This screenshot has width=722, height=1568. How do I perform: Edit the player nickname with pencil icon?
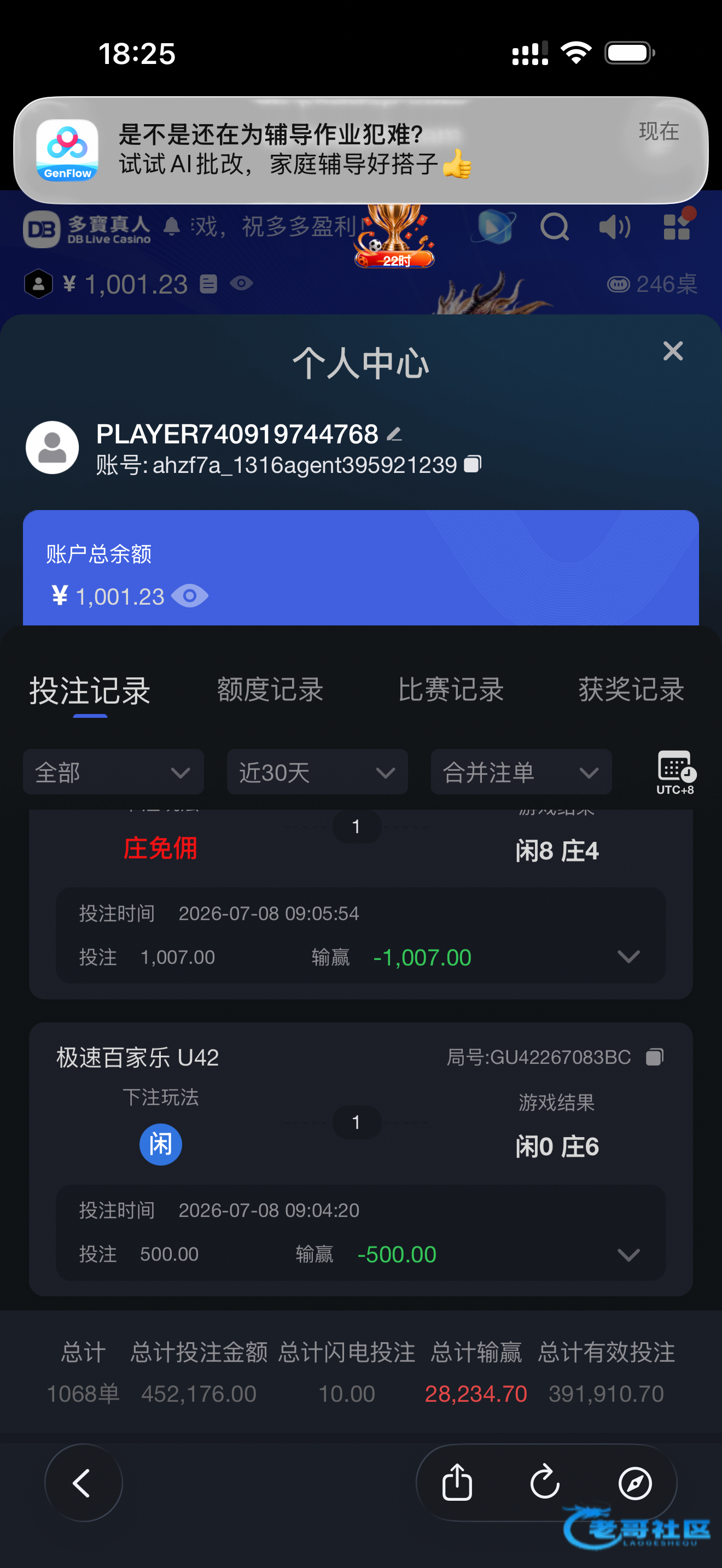[x=394, y=434]
